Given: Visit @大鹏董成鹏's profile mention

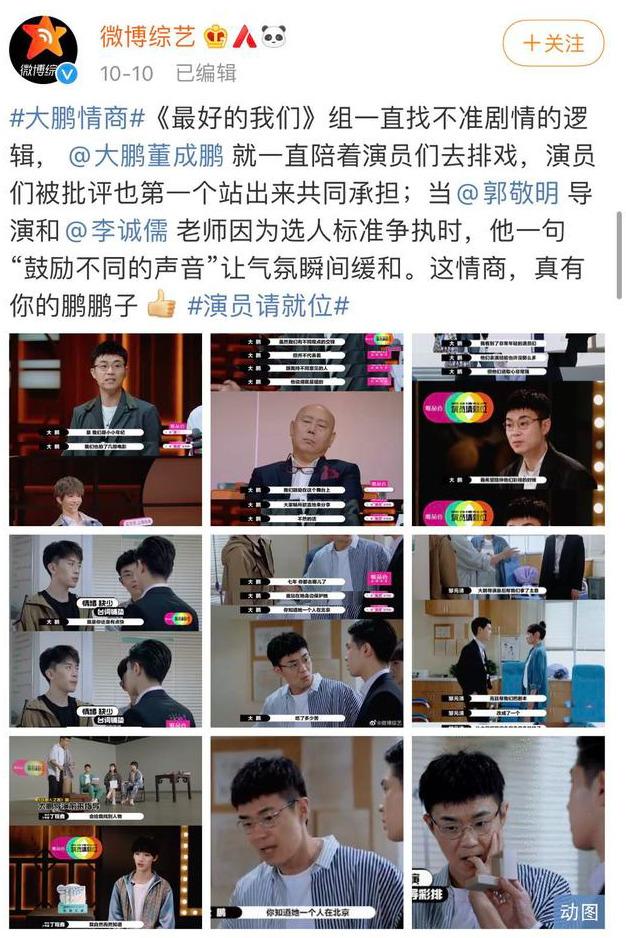Looking at the screenshot, I should coord(146,155).
